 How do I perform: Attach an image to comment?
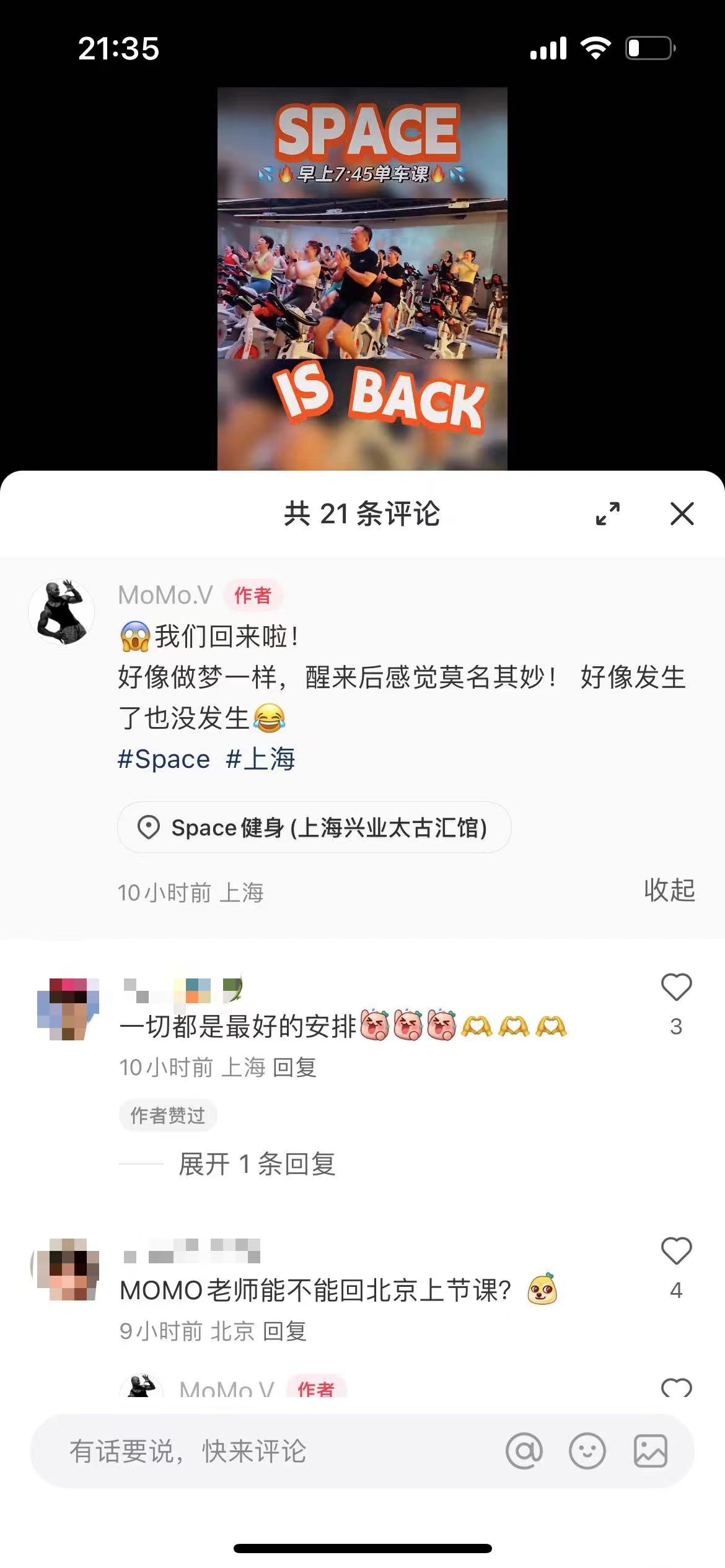click(650, 1451)
